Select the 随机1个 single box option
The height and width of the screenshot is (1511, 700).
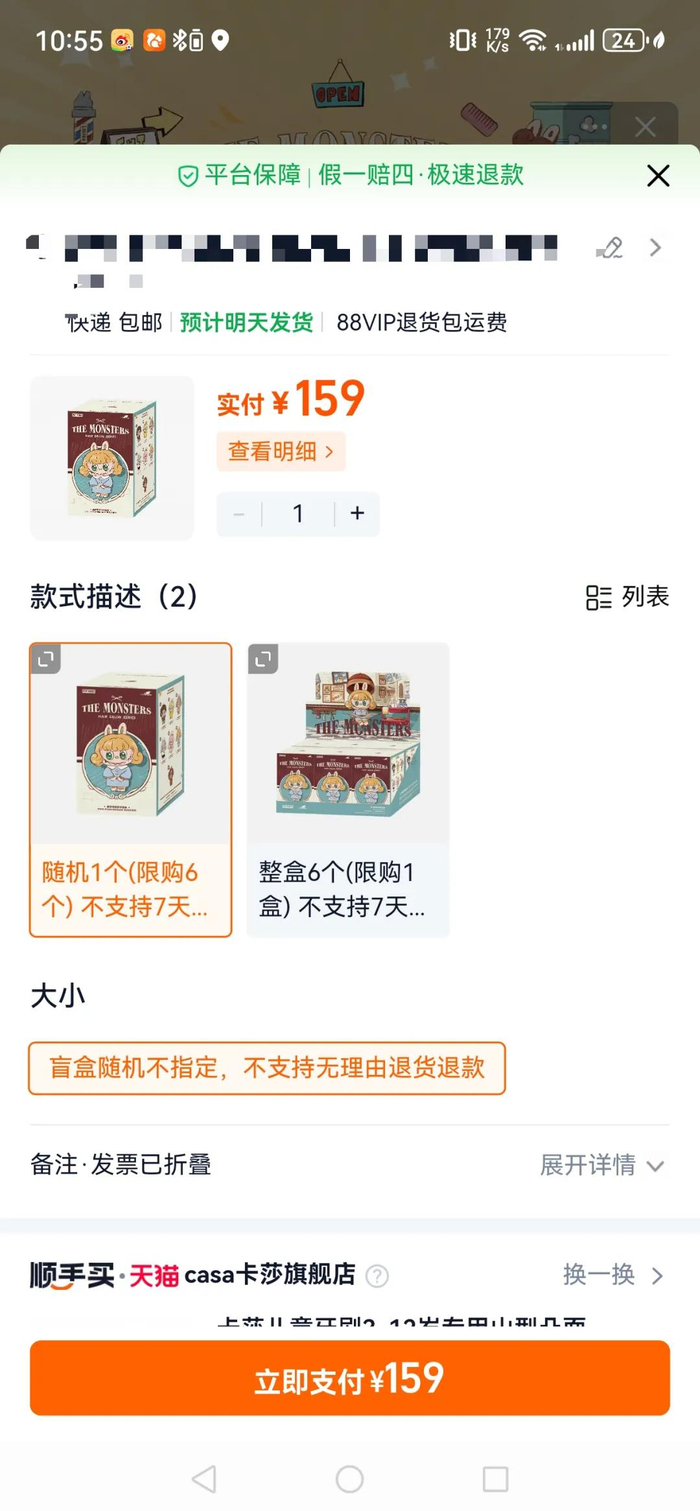click(131, 790)
